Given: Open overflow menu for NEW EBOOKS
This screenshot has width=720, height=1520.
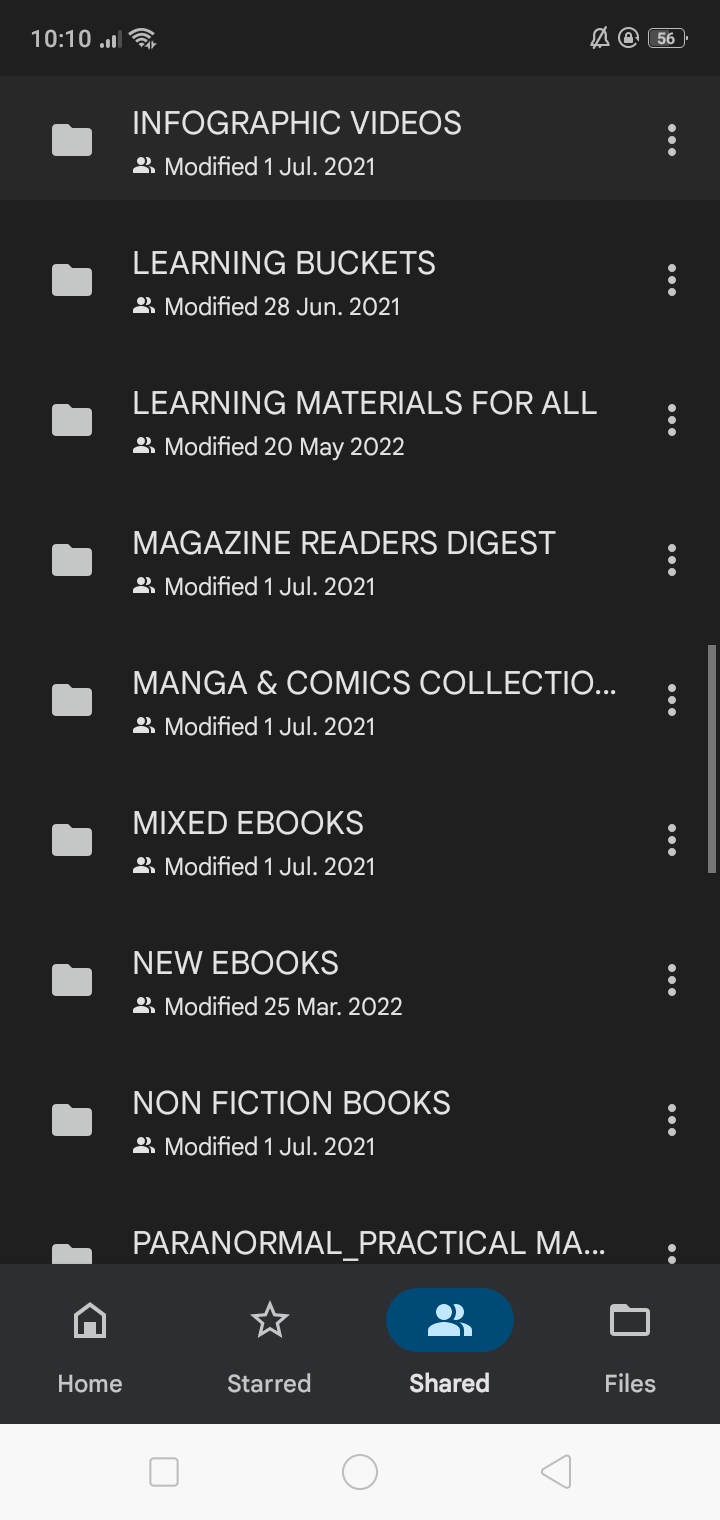Looking at the screenshot, I should [x=672, y=980].
